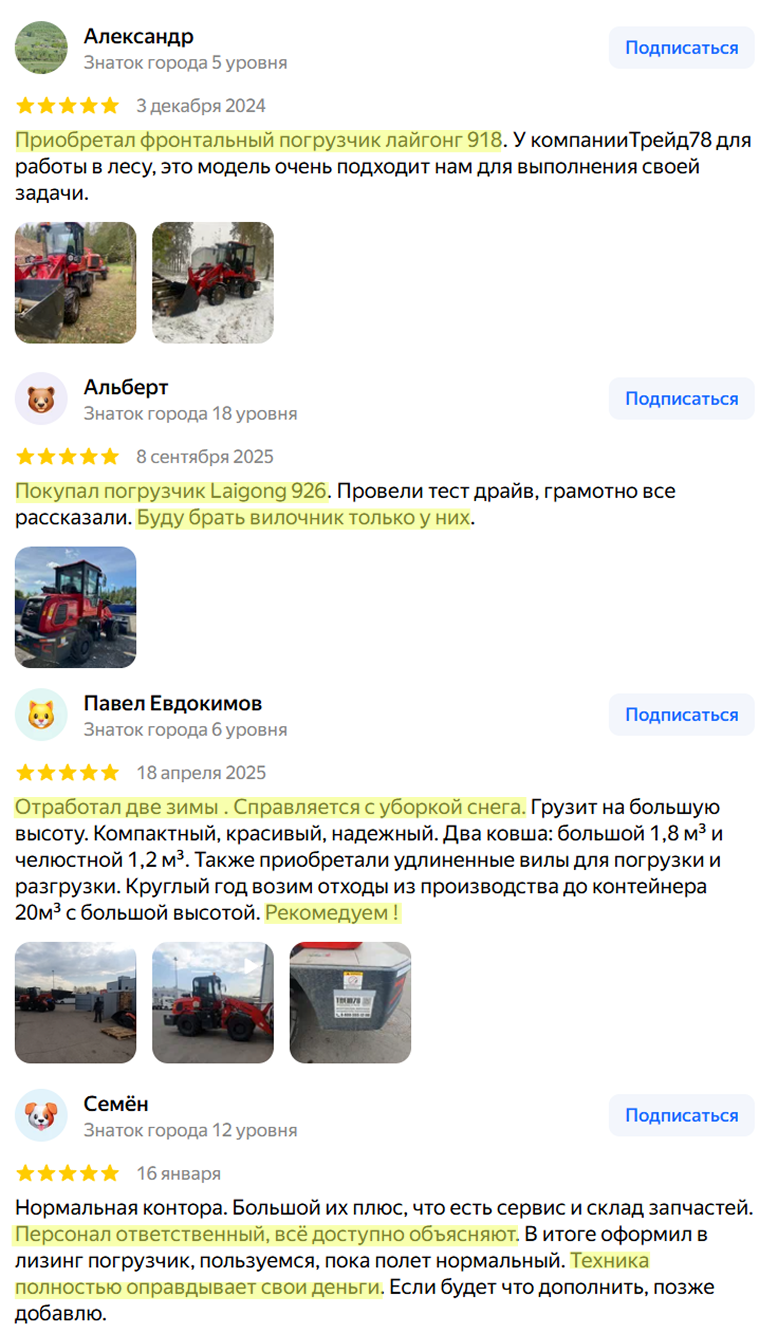Open Семён's dog avatar profile
767x1333 pixels.
click(x=41, y=1115)
